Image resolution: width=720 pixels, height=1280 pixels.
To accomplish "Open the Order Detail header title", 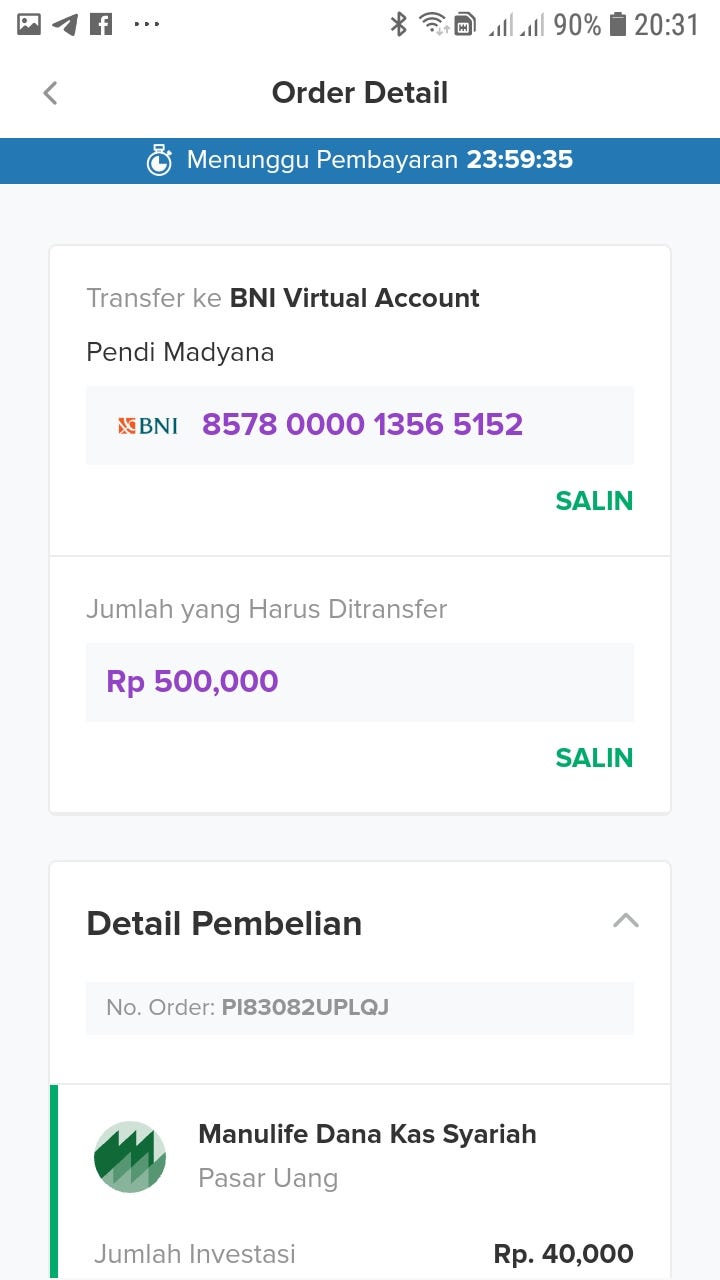I will coord(360,92).
